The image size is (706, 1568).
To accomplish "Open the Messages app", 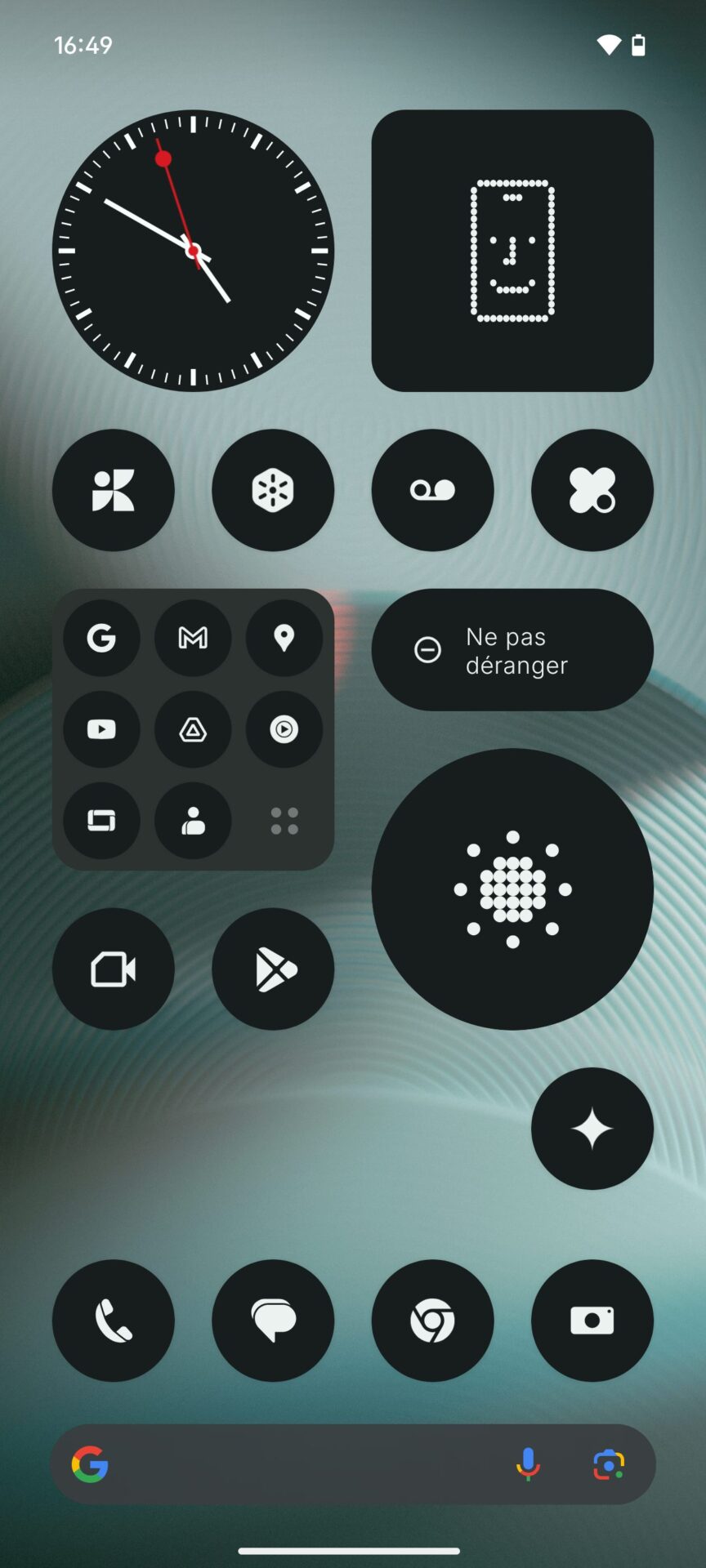I will pos(273,1321).
